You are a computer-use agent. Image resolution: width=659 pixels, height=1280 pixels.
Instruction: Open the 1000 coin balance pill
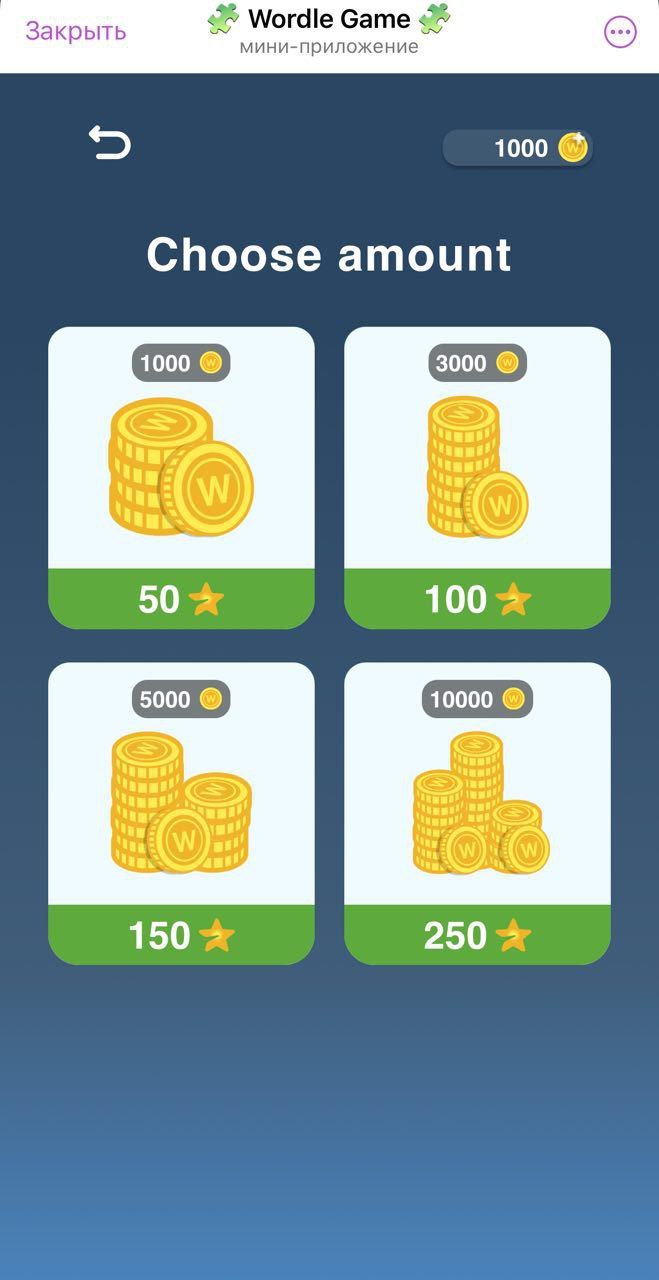click(x=518, y=149)
